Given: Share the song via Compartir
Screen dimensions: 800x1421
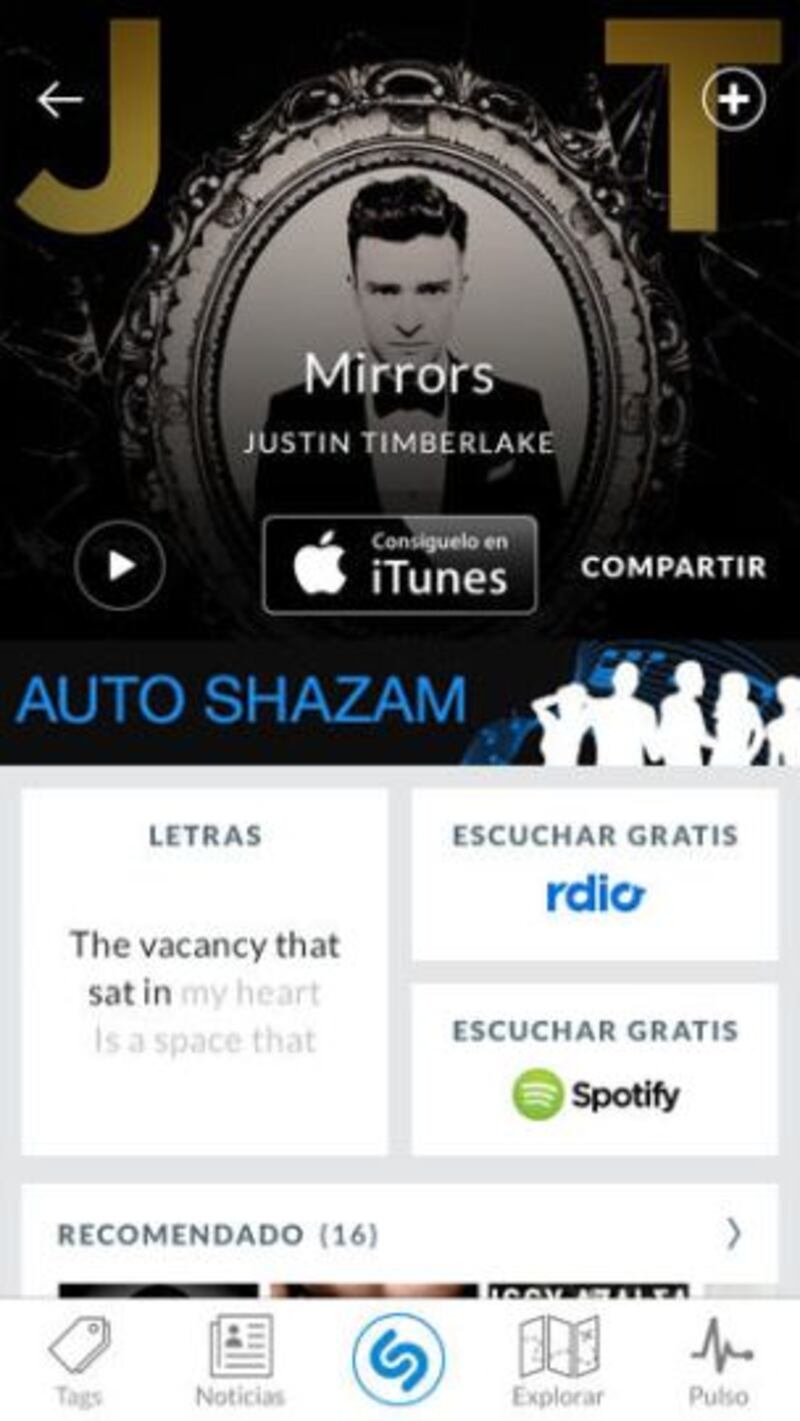Looking at the screenshot, I should pos(673,567).
